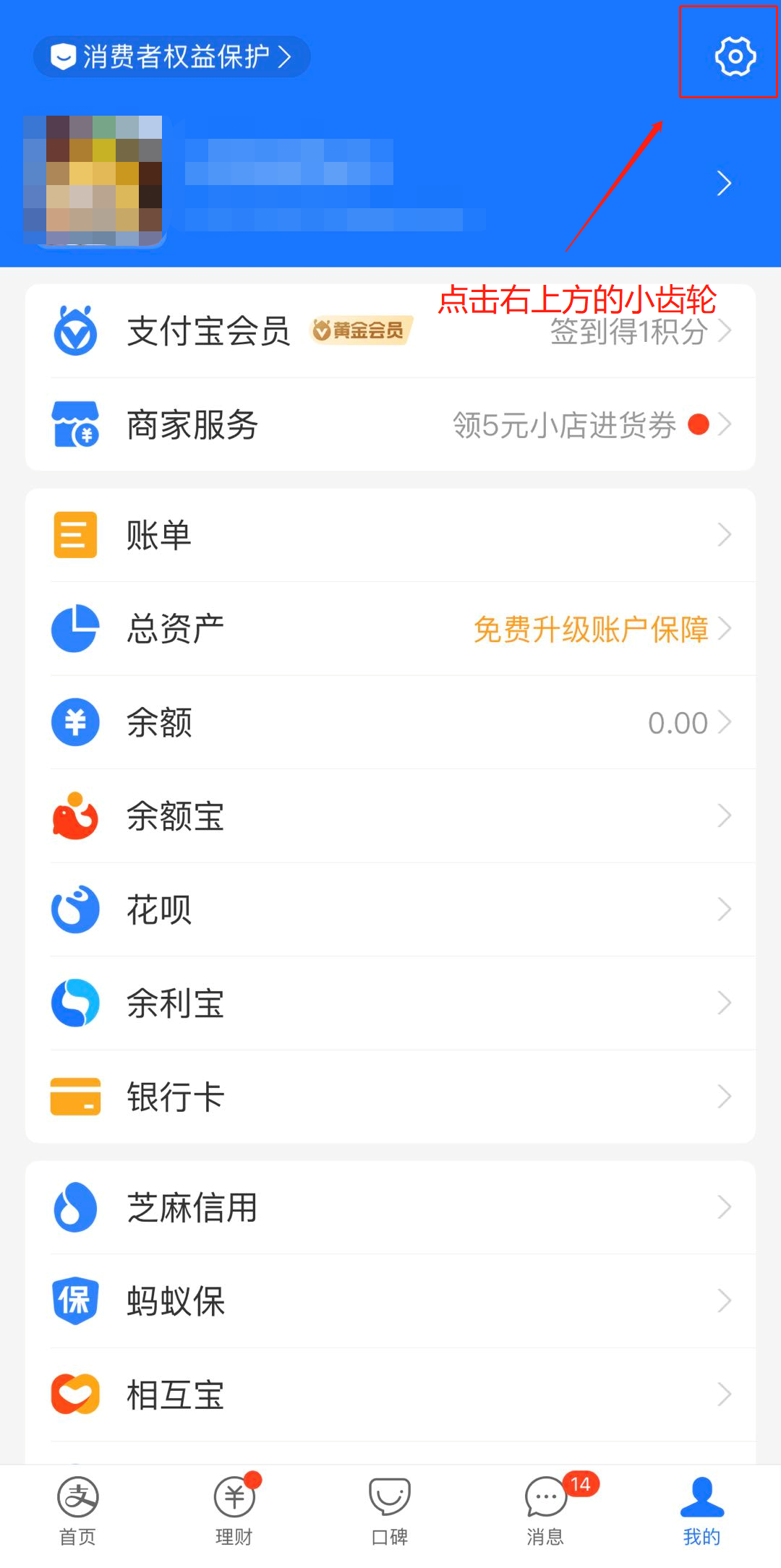Open 芝麻信用 via the water drop icon

pyautogui.click(x=74, y=1207)
